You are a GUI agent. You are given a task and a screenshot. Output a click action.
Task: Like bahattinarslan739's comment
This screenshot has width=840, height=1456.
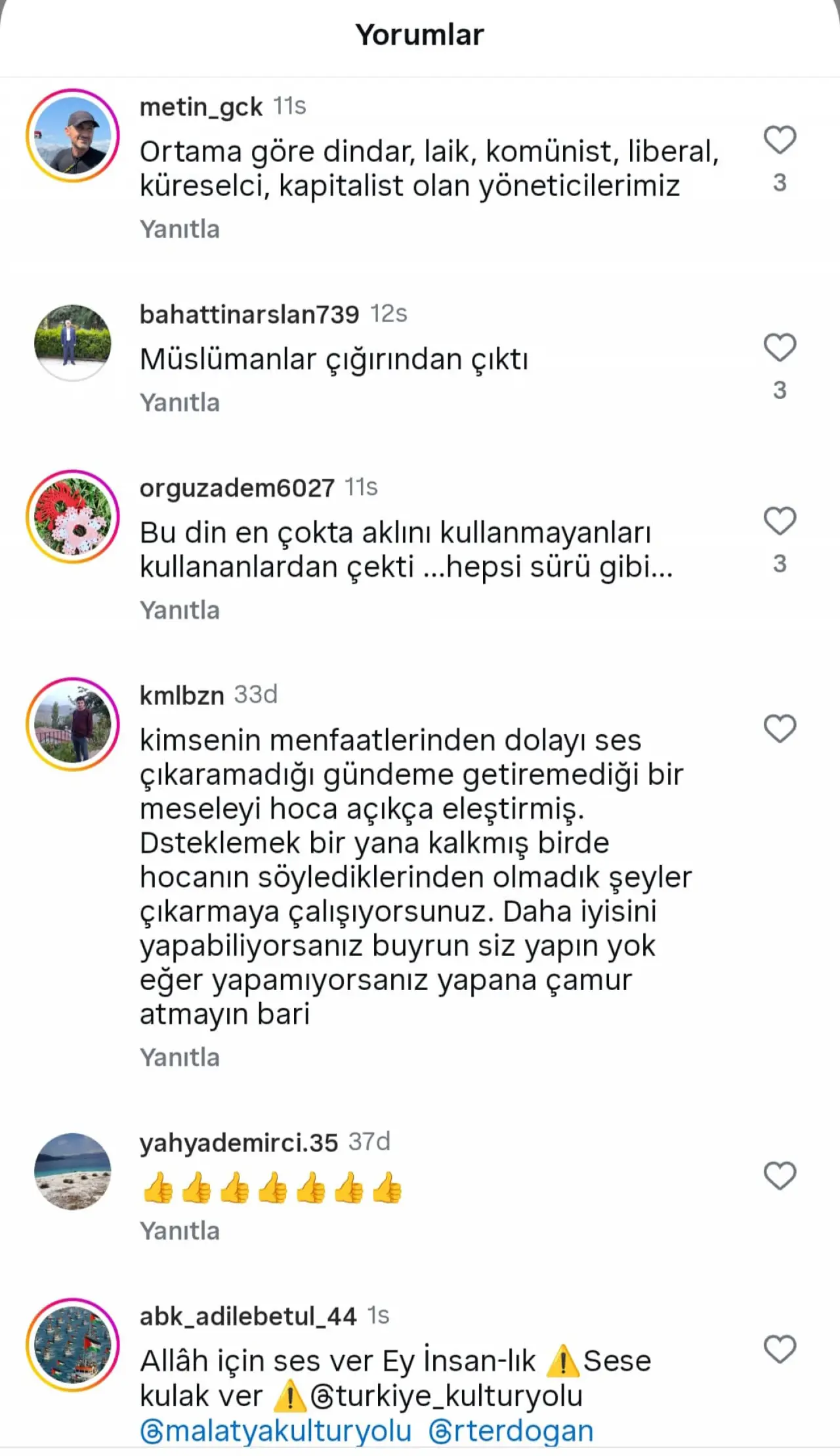coord(780,347)
